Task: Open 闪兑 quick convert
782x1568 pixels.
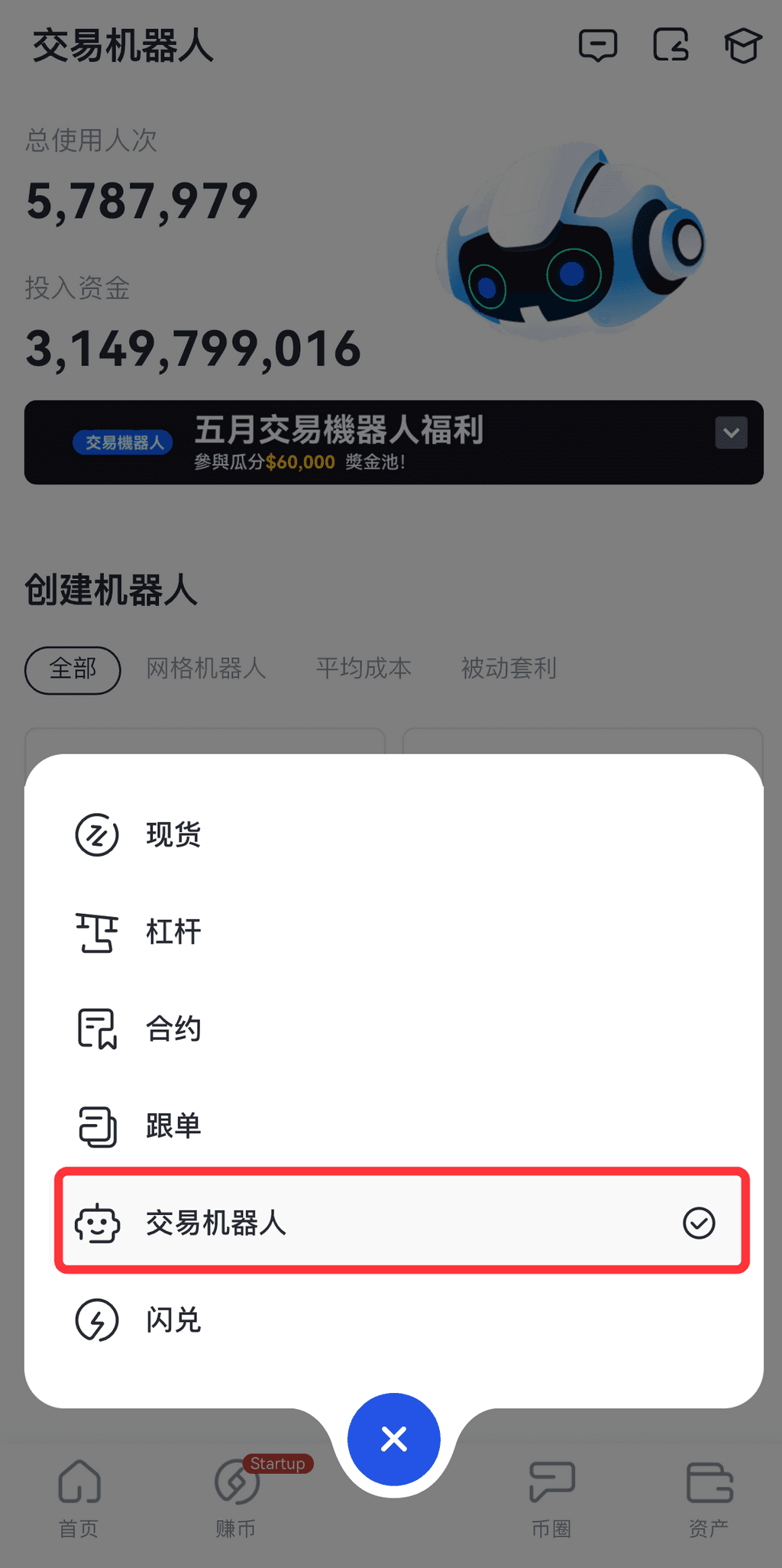Action: pyautogui.click(x=173, y=1320)
